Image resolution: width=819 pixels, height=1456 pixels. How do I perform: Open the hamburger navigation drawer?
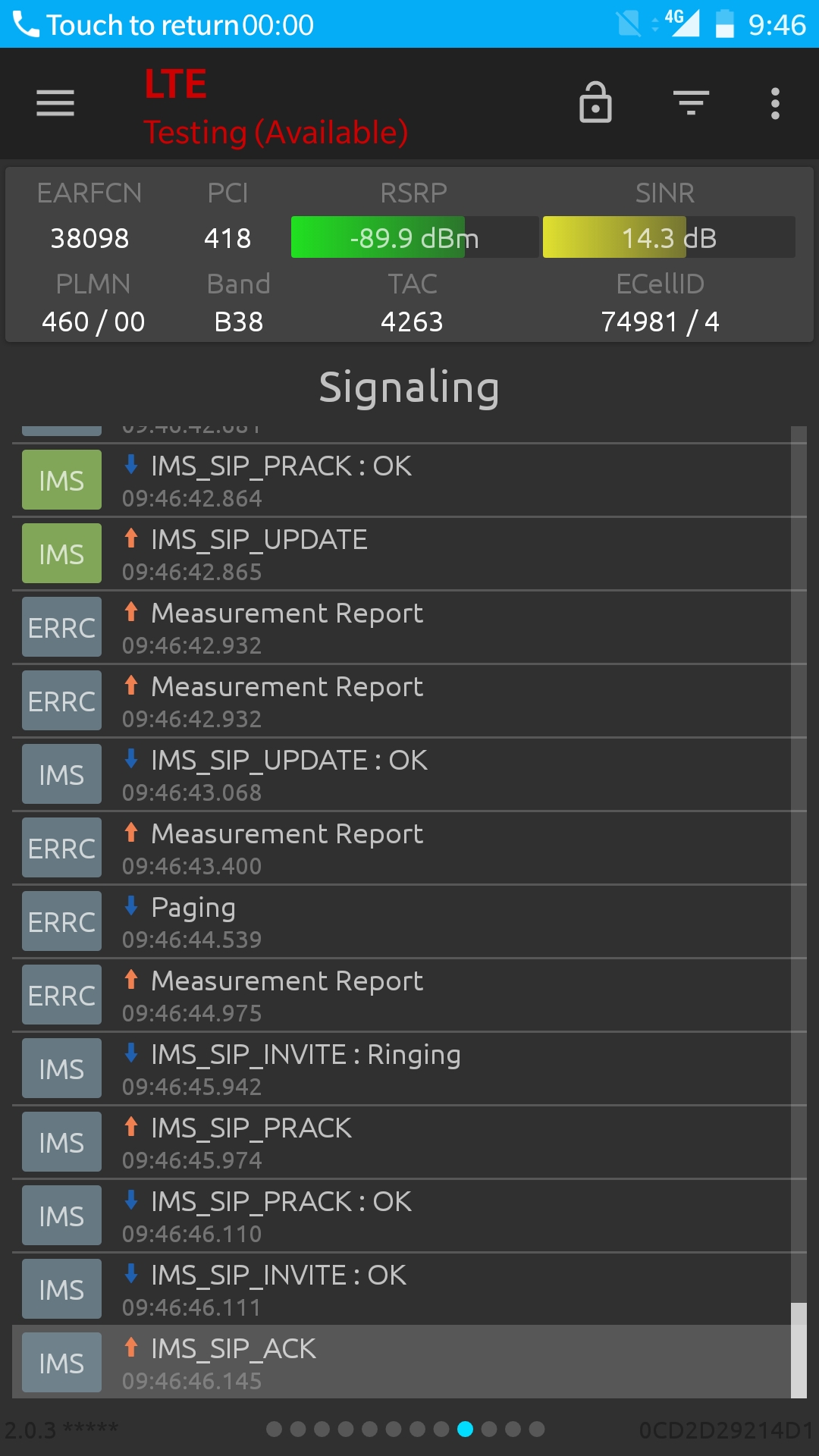coord(55,103)
